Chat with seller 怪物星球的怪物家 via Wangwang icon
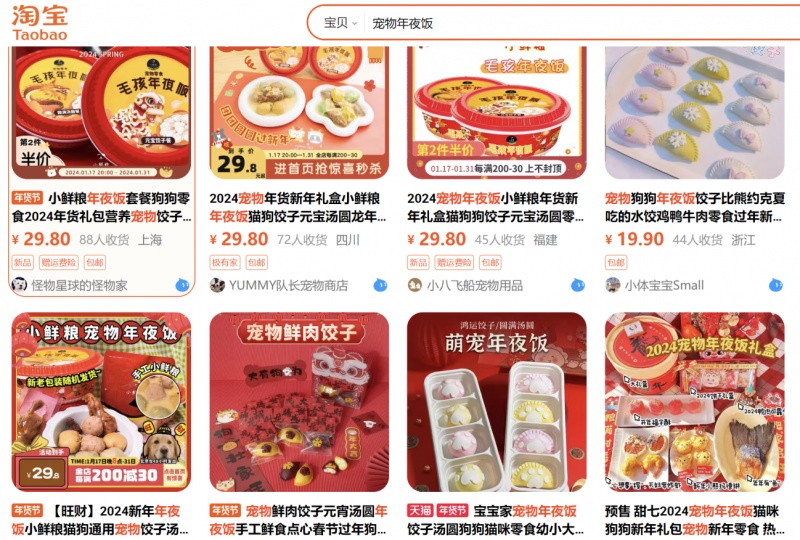800x540 pixels. click(183, 285)
